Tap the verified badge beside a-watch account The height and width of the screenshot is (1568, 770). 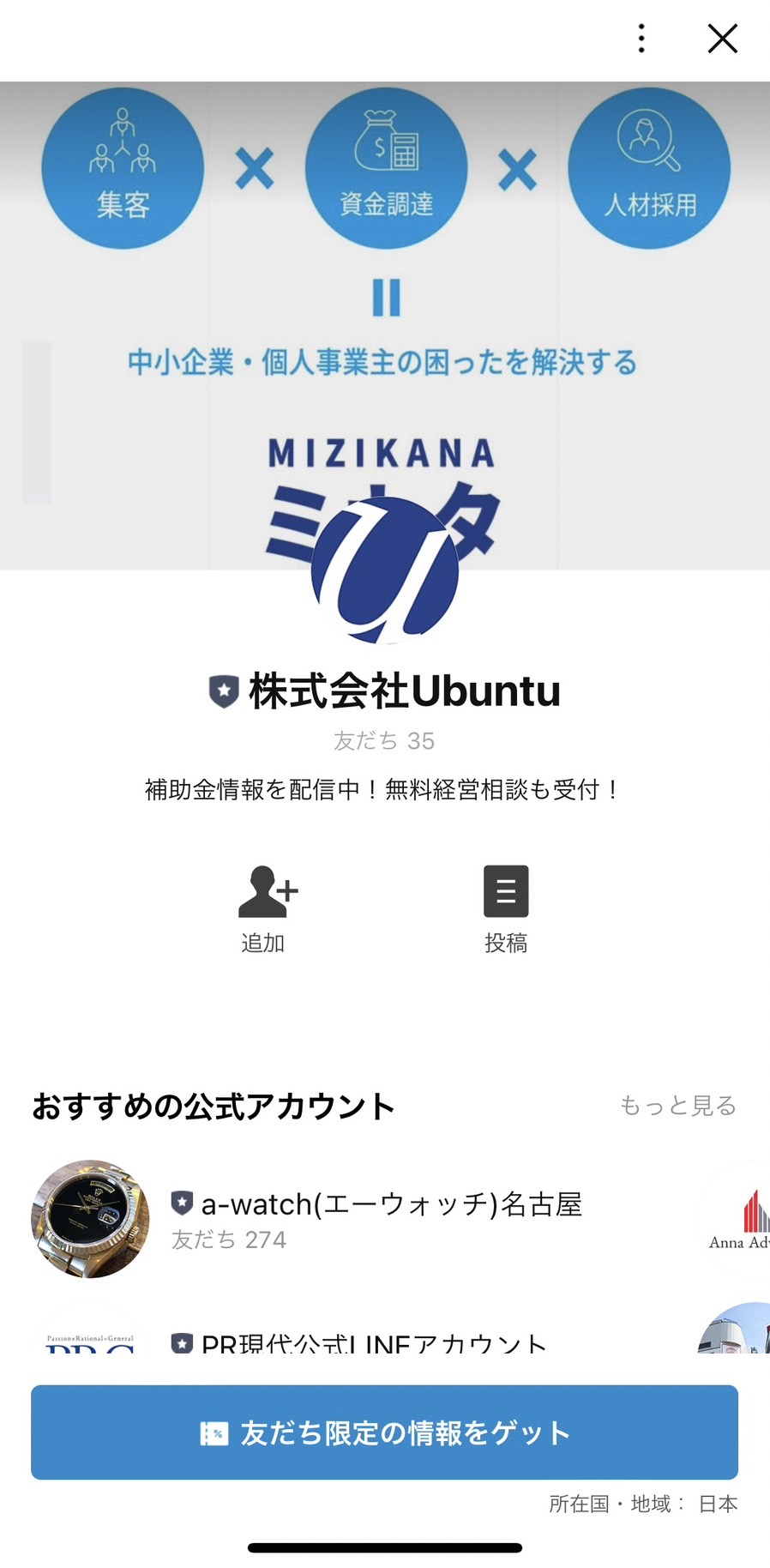pos(181,1204)
